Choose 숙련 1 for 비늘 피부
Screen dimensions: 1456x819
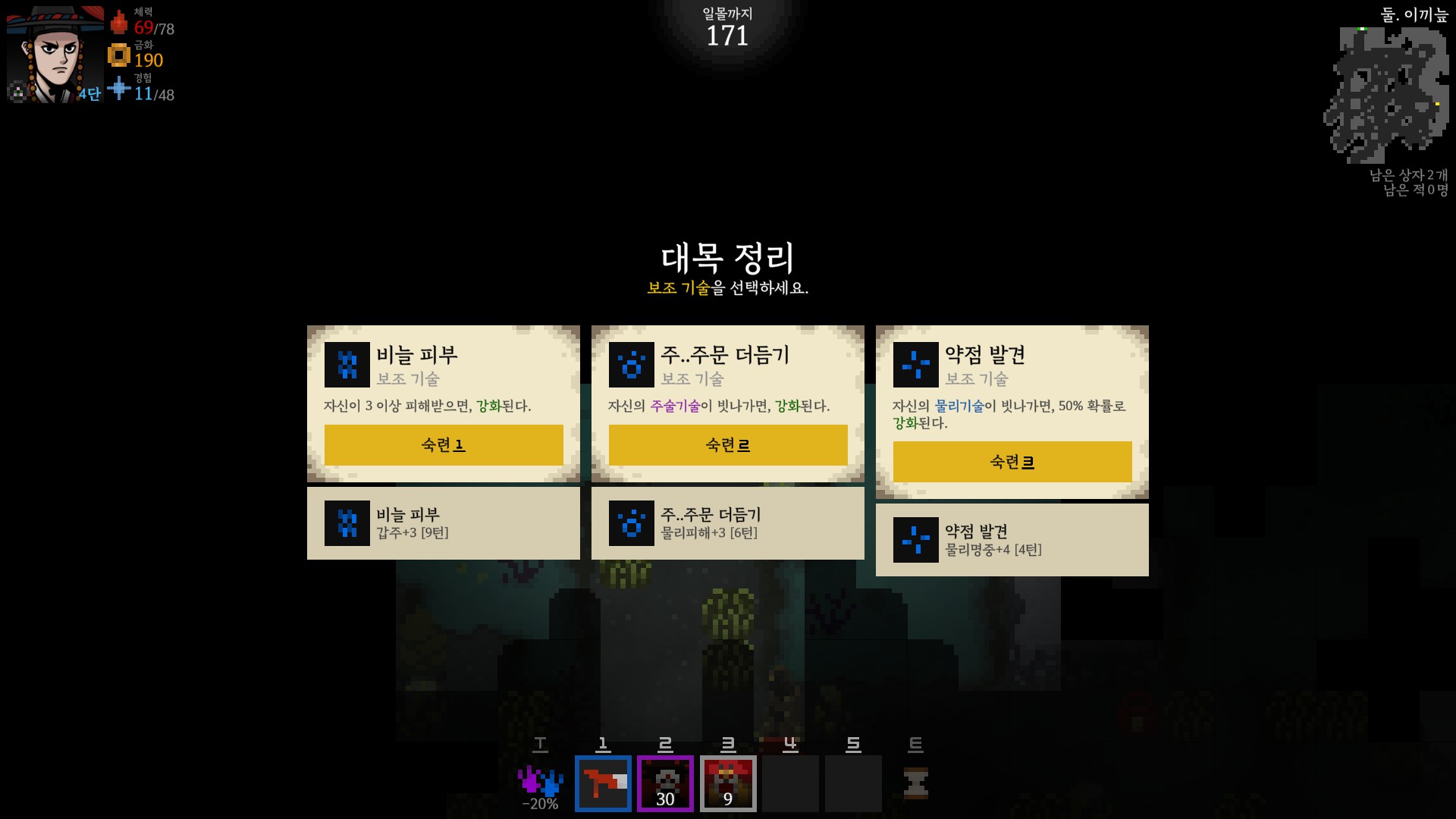click(x=444, y=445)
